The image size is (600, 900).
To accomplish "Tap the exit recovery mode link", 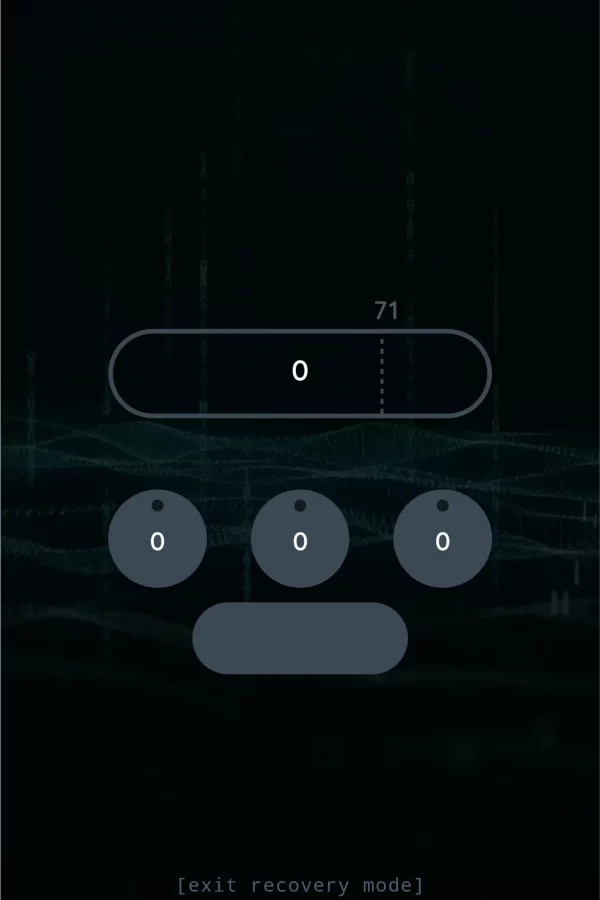I will [x=300, y=885].
